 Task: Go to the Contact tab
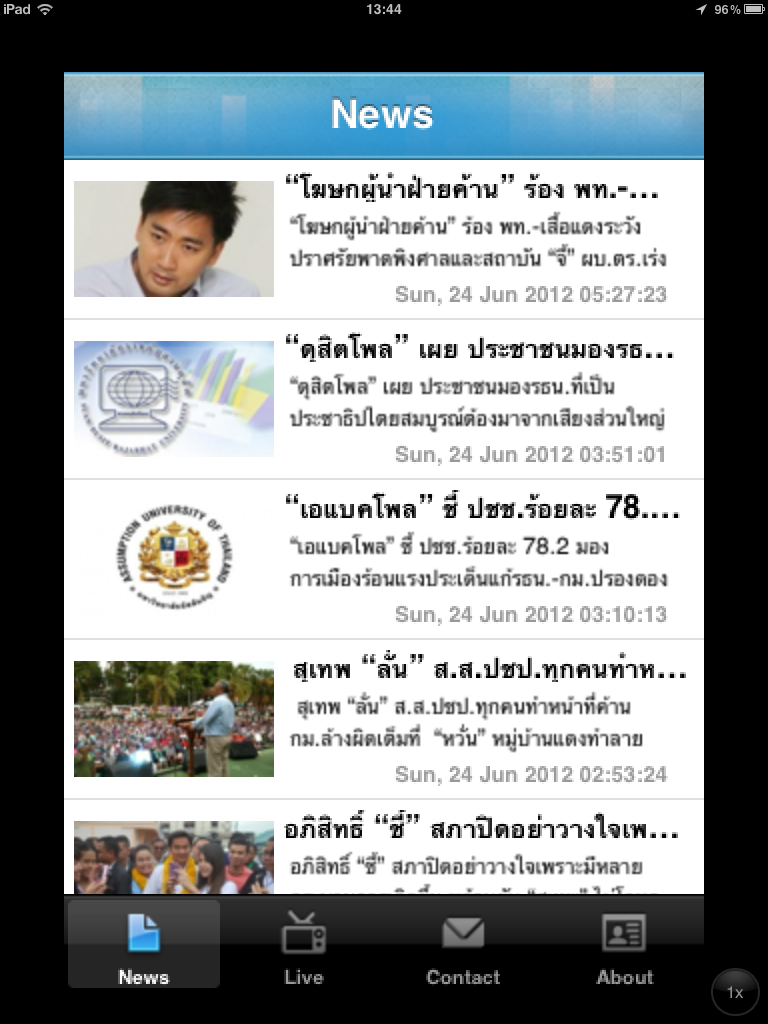tap(463, 945)
